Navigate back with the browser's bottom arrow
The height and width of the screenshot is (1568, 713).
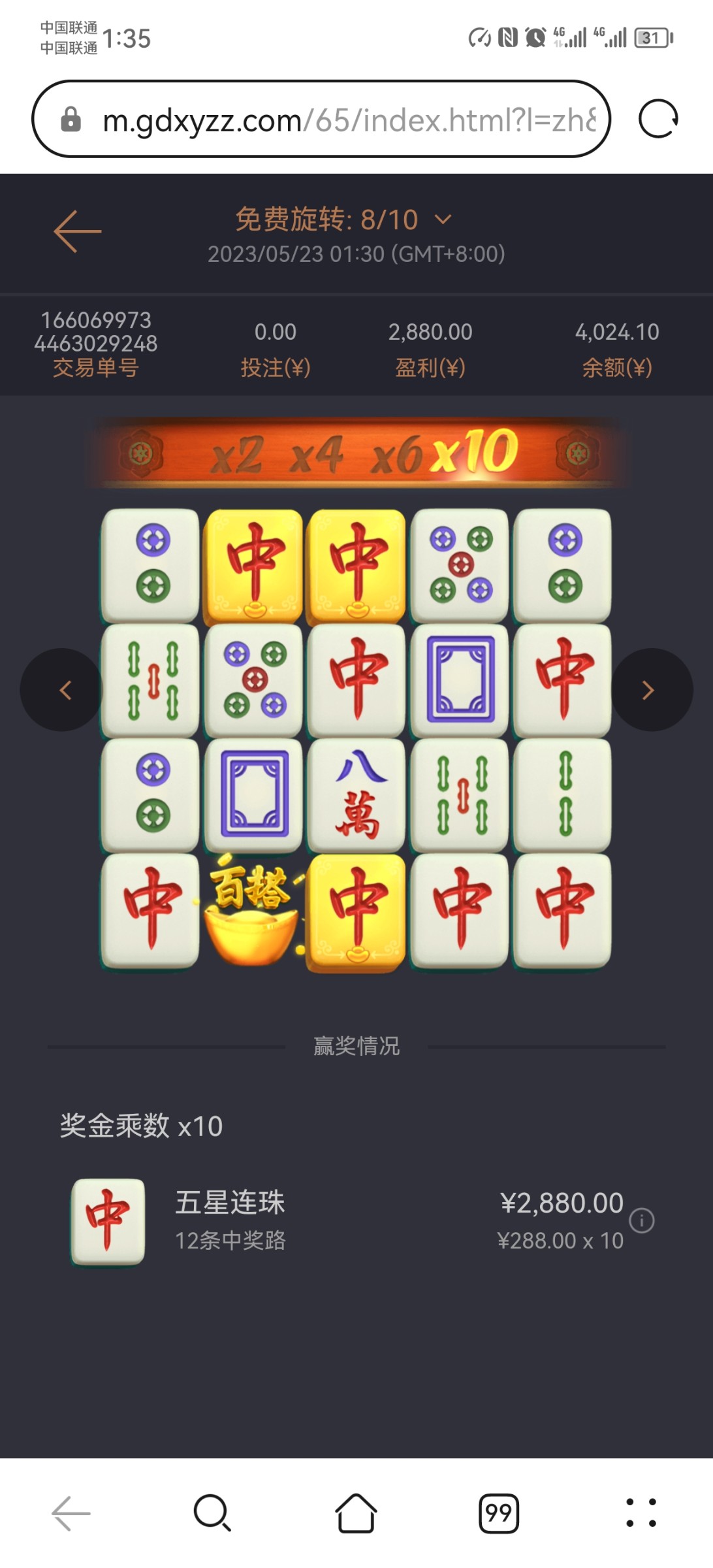click(71, 1512)
